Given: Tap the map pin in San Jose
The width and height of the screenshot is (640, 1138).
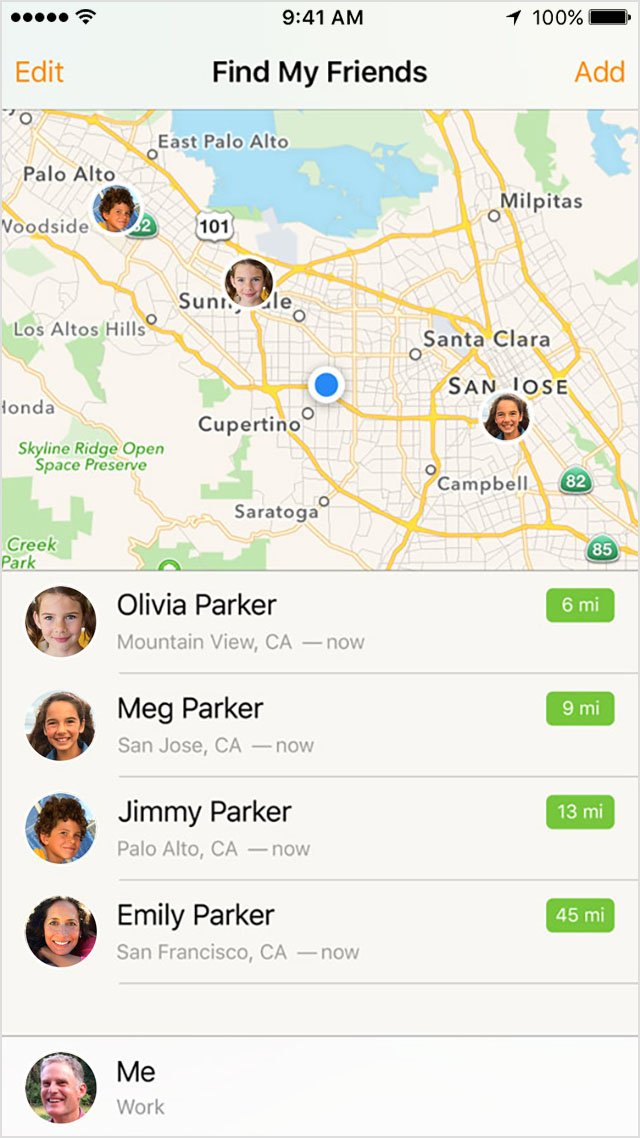Looking at the screenshot, I should coord(506,417).
